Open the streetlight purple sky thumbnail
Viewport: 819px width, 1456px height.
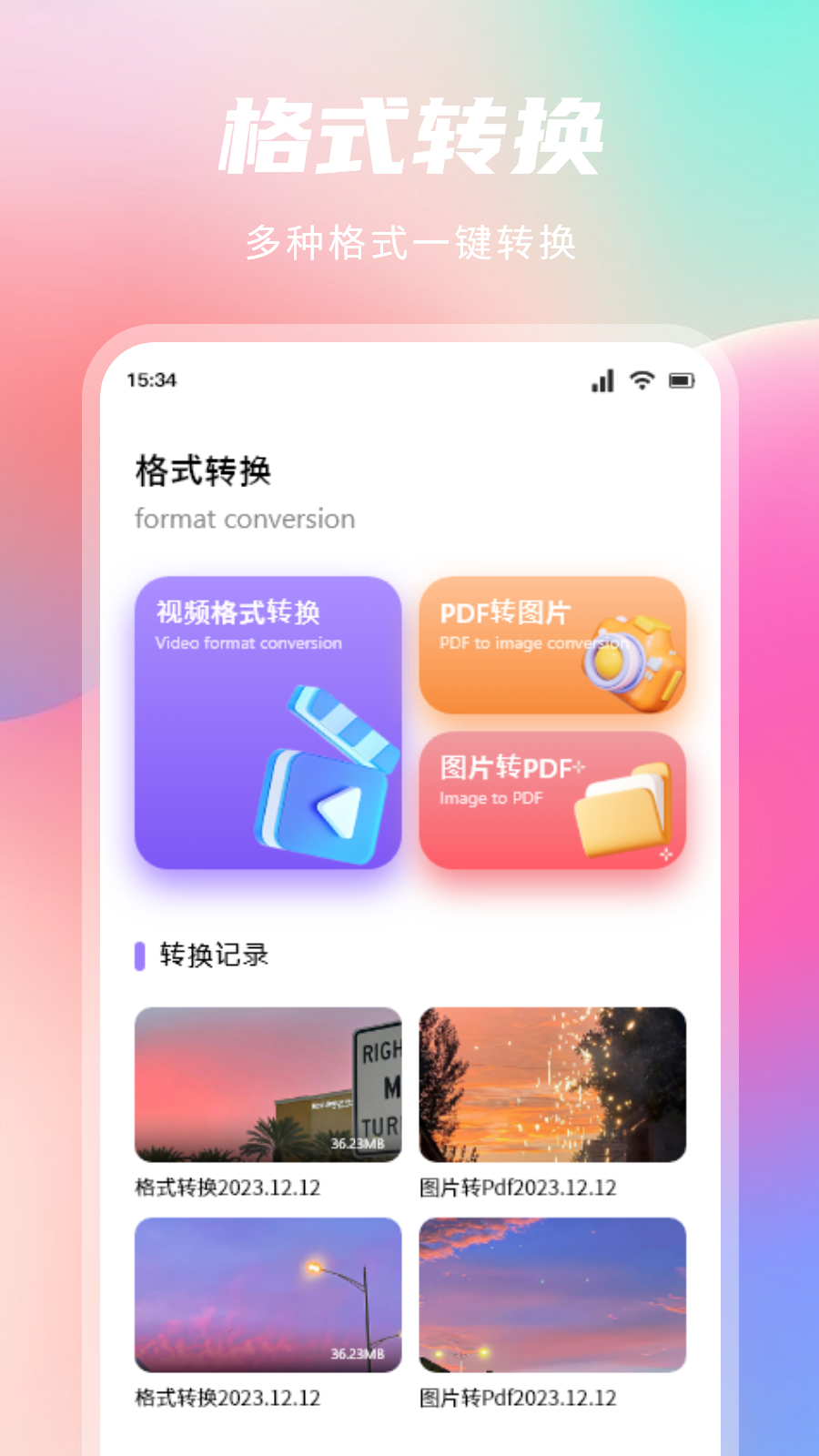tap(268, 1294)
